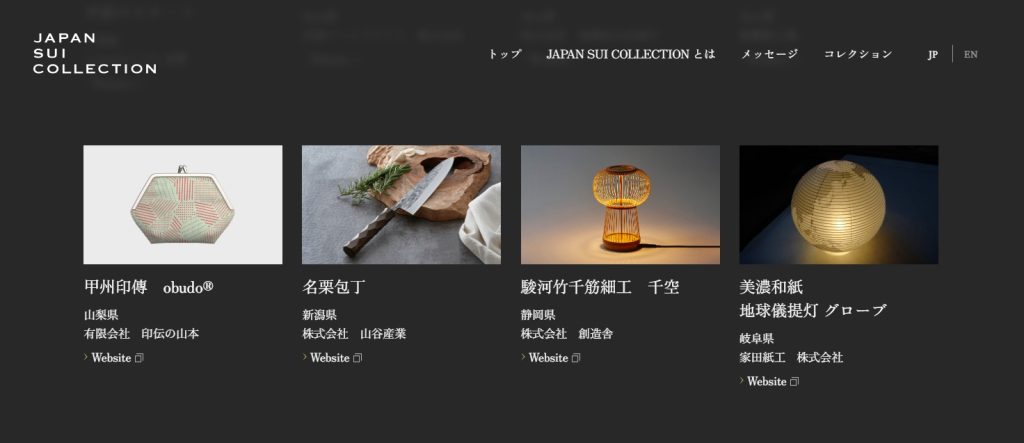View the 名栗包丁 knife image
This screenshot has width=1024, height=443.
[401, 205]
